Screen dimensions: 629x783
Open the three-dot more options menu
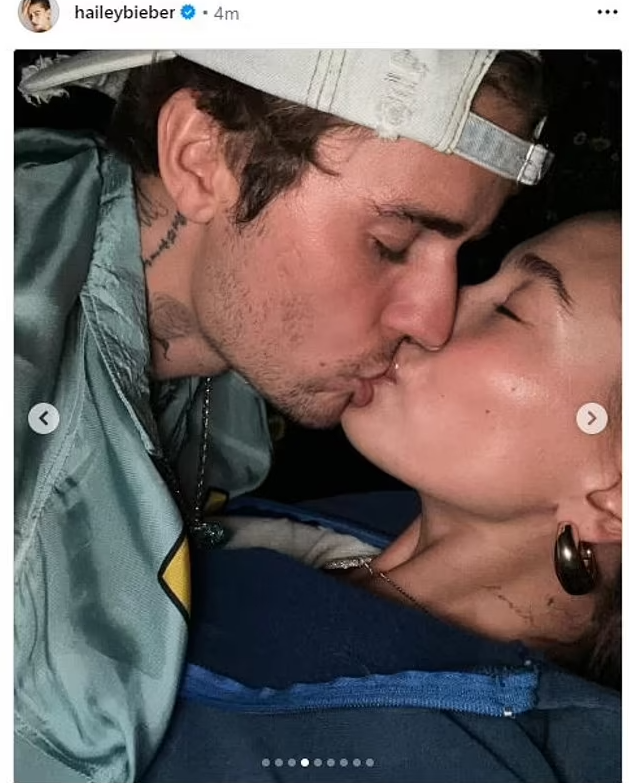tap(607, 12)
